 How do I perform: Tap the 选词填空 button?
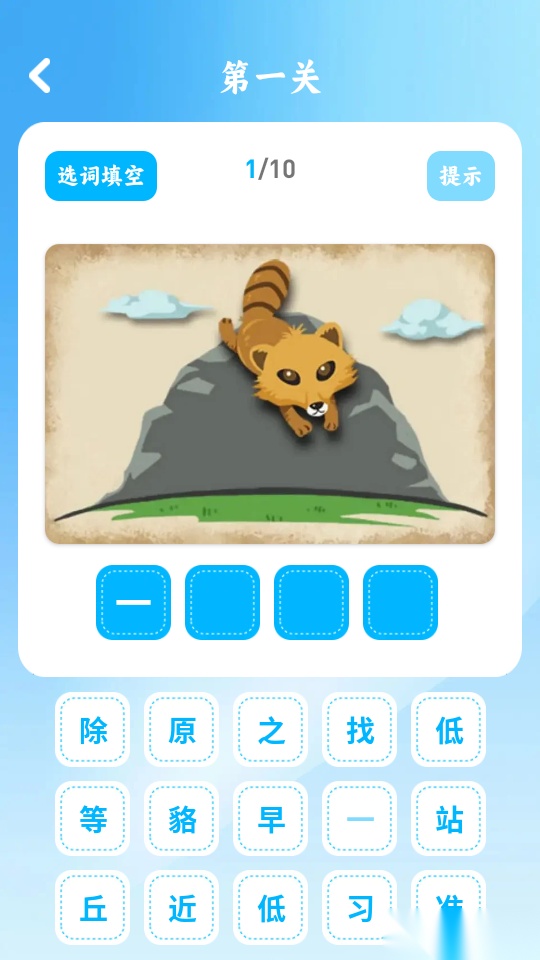[101, 176]
